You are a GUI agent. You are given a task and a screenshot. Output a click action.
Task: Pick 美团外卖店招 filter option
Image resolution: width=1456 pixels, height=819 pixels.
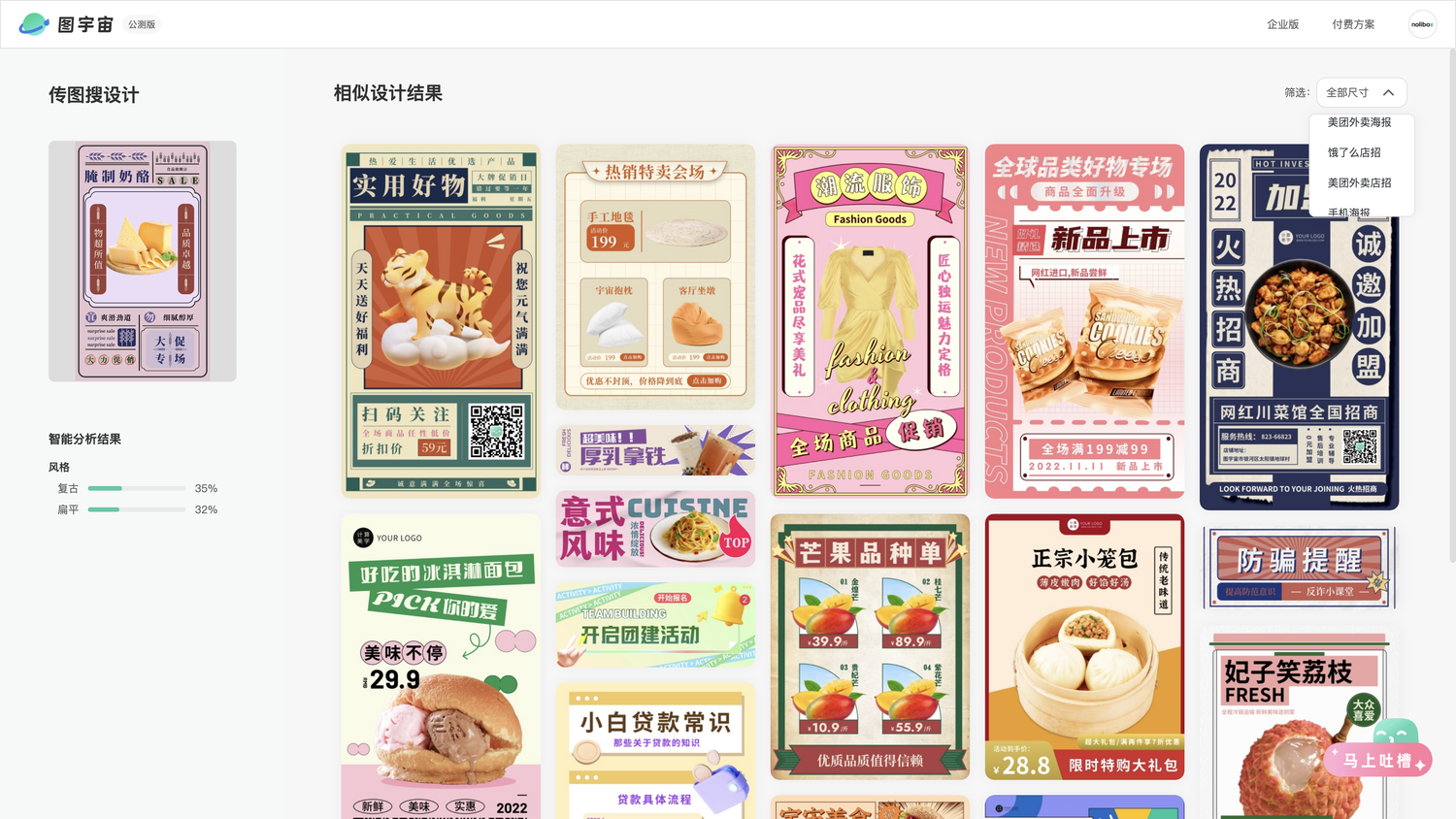tap(1359, 182)
